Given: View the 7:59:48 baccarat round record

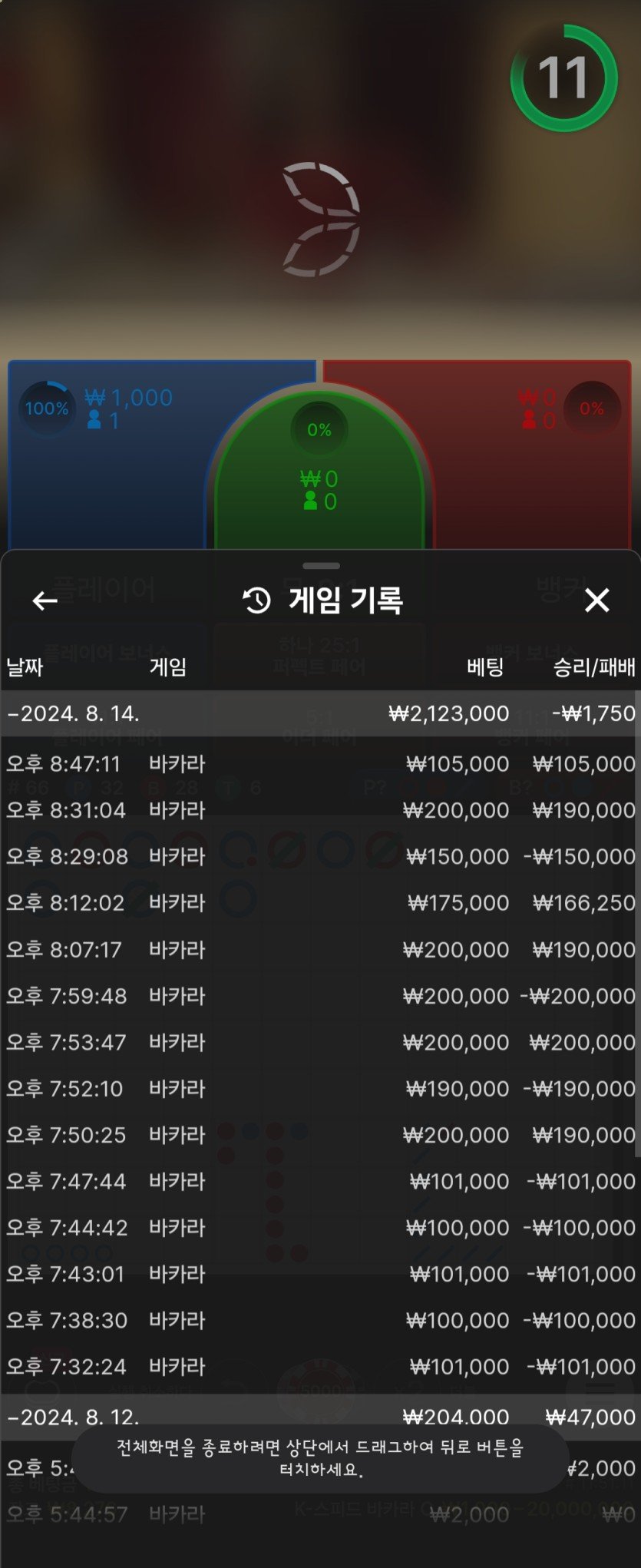Looking at the screenshot, I should pos(320,996).
